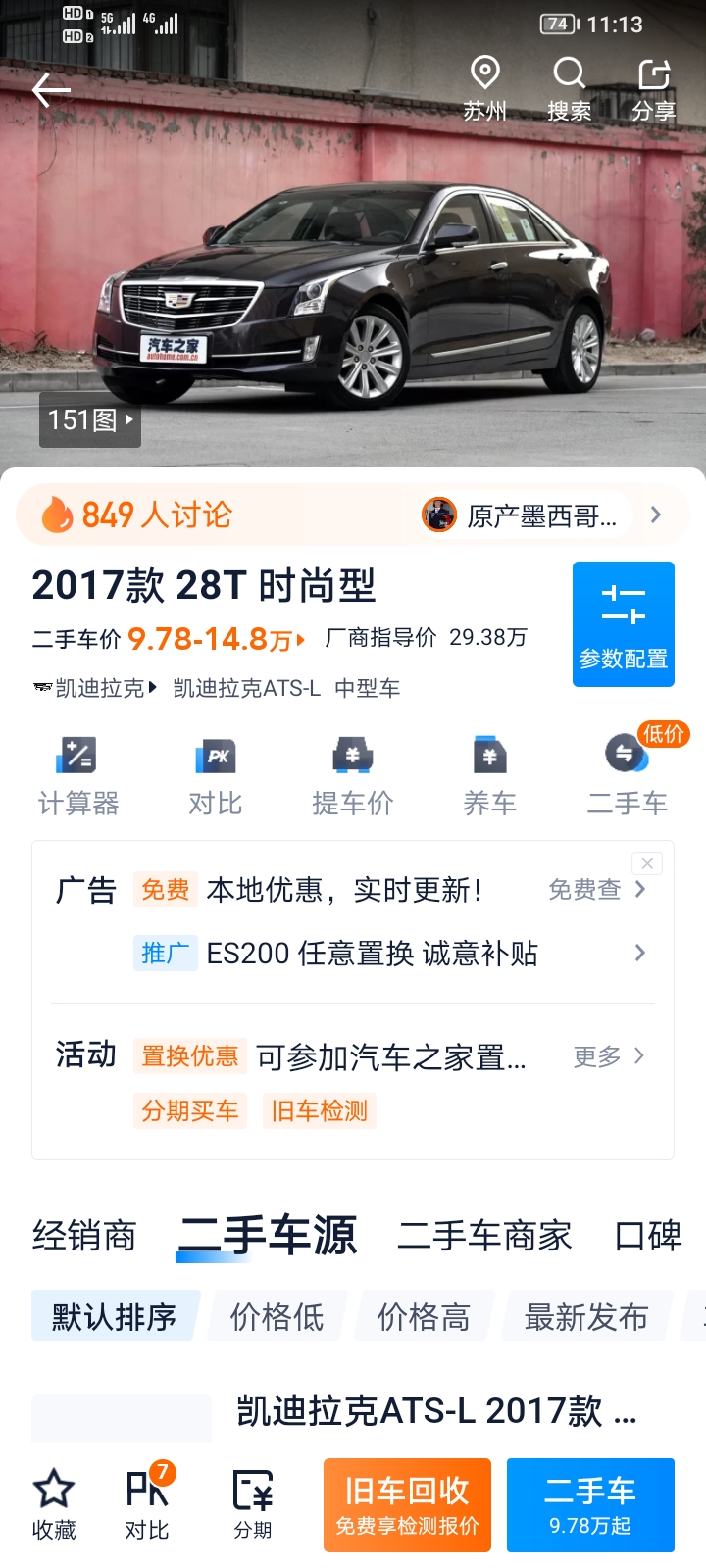This screenshot has height=1568, width=706.
Task: Open 参数配置 specifications
Action: (624, 624)
